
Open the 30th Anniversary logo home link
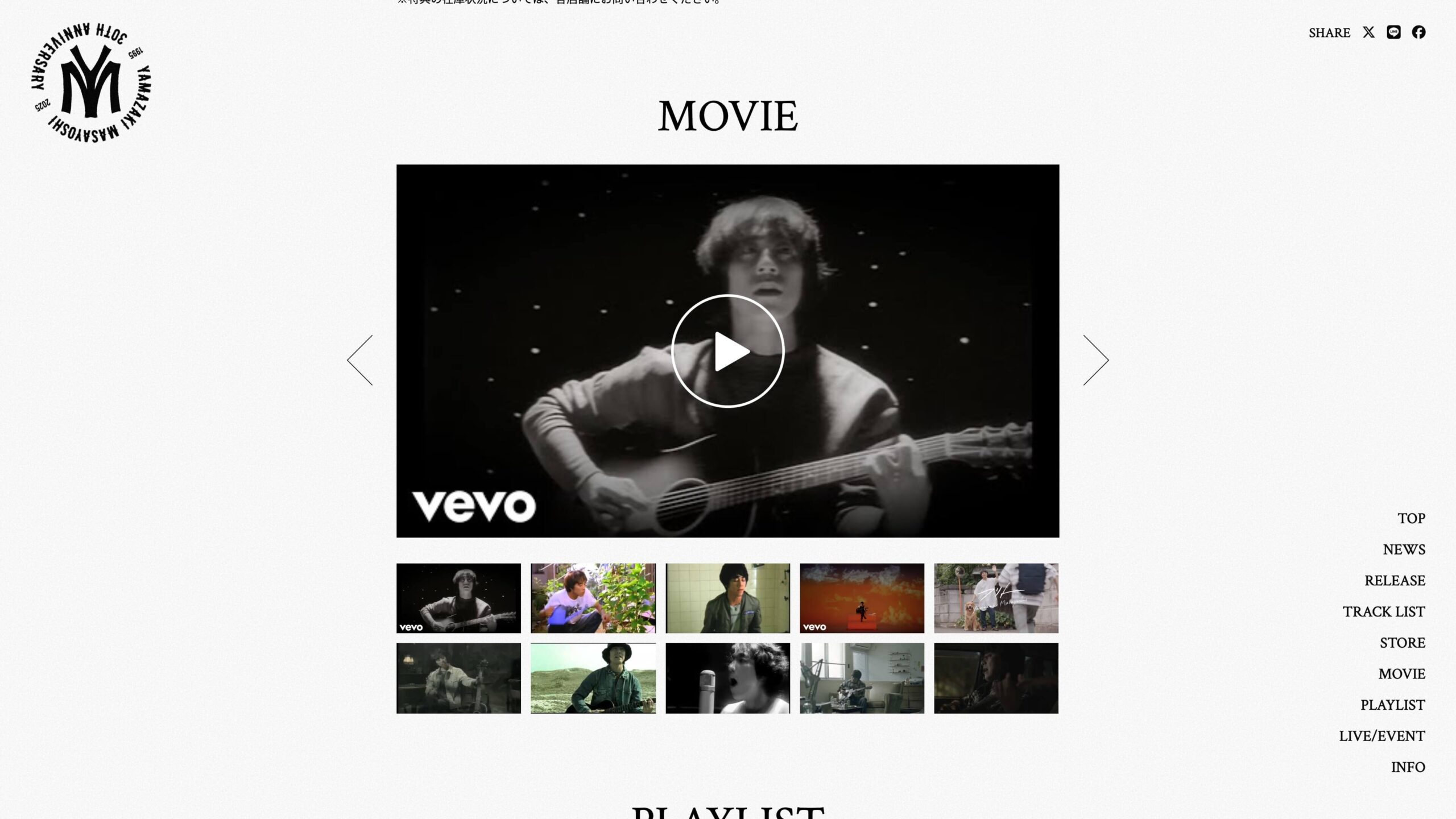coord(91,83)
